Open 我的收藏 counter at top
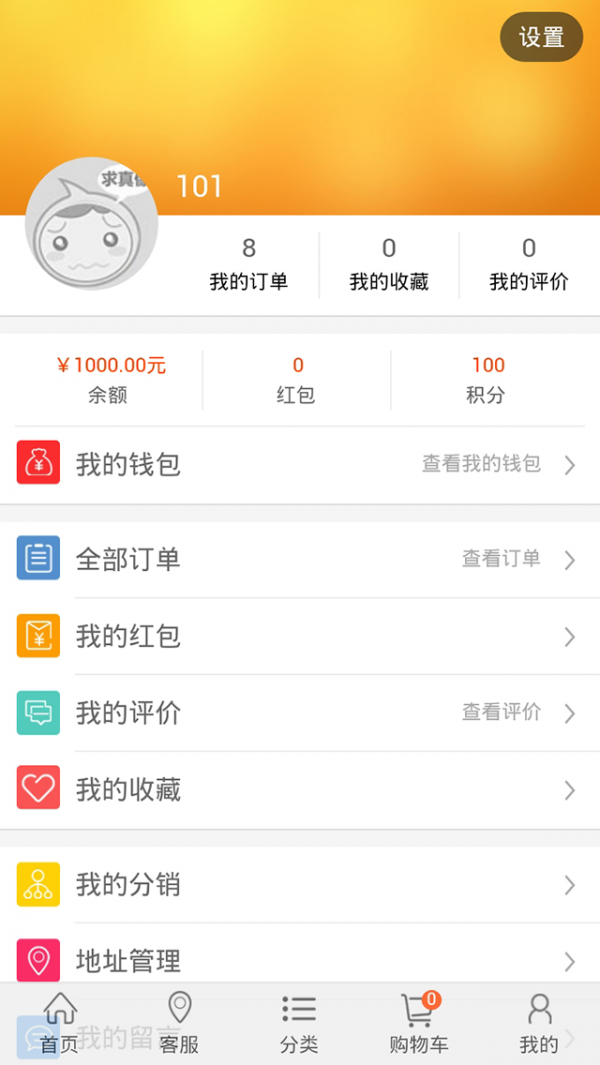Viewport: 600px width, 1065px height. tap(389, 265)
